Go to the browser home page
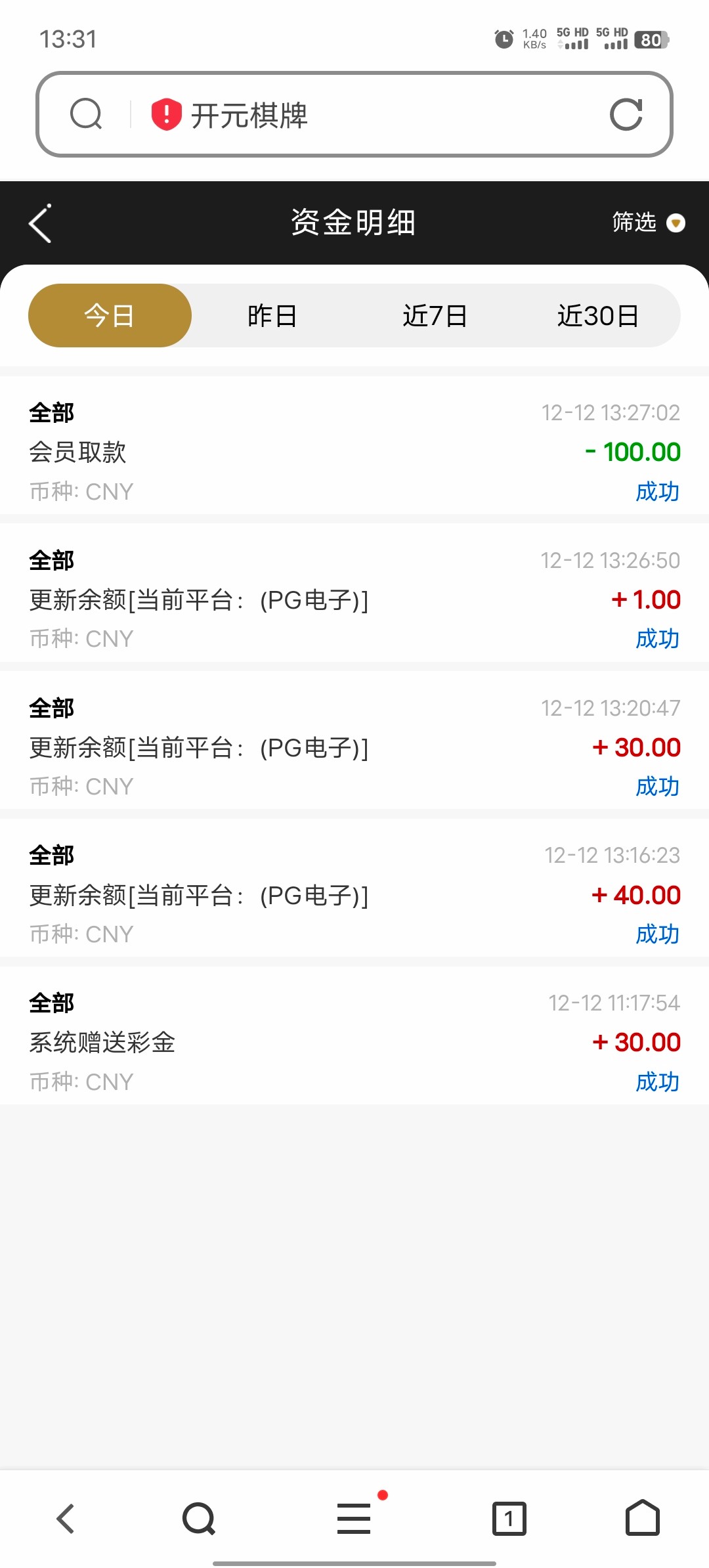709x1568 pixels. [642, 1518]
